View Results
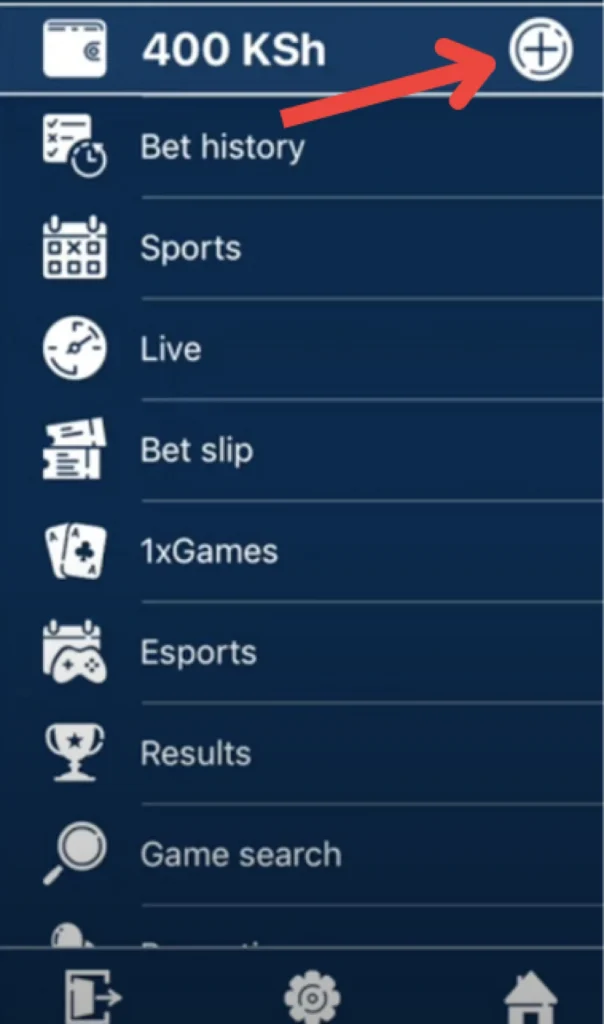Screen dimensions: 604x1024 click(x=195, y=753)
